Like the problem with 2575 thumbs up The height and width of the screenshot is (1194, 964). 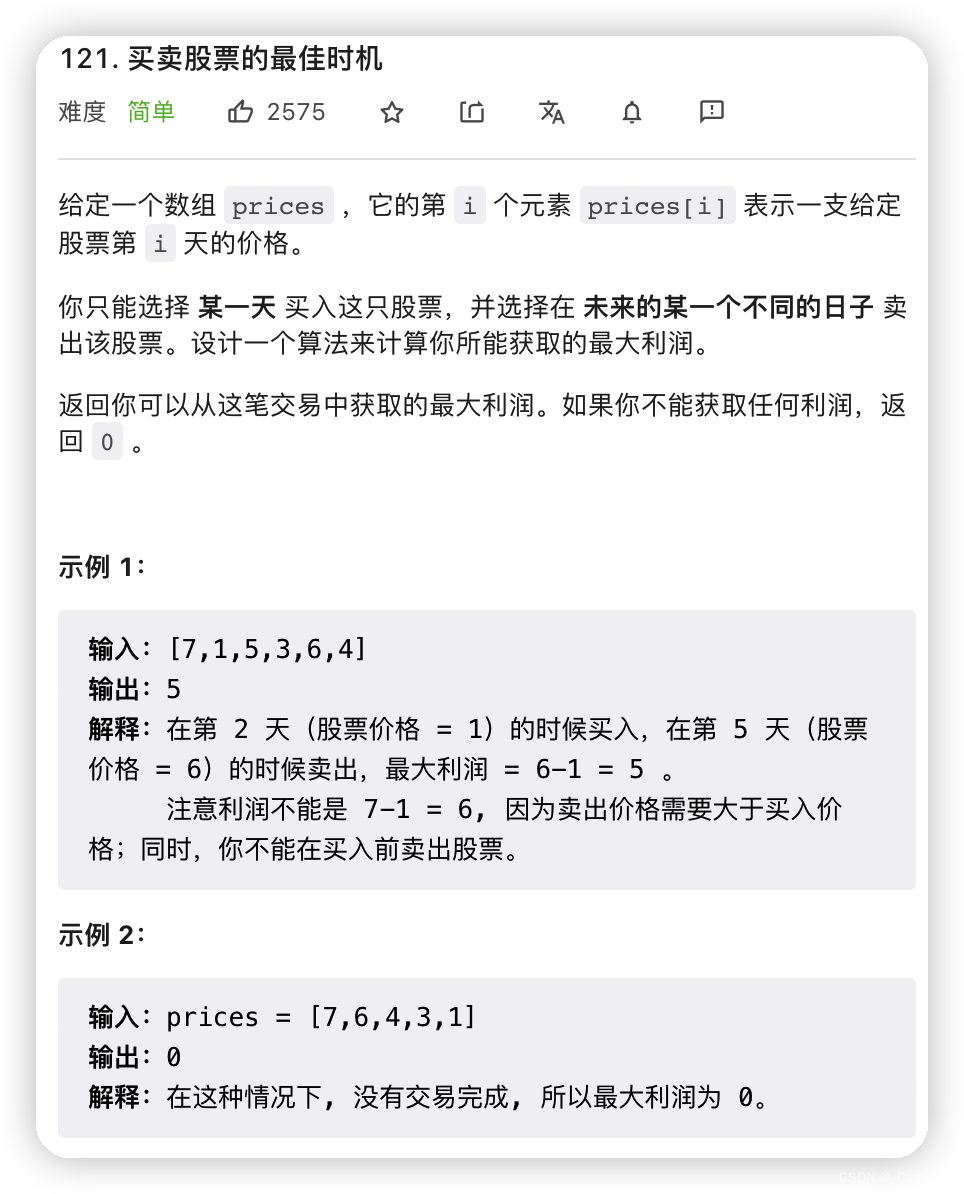tap(241, 112)
